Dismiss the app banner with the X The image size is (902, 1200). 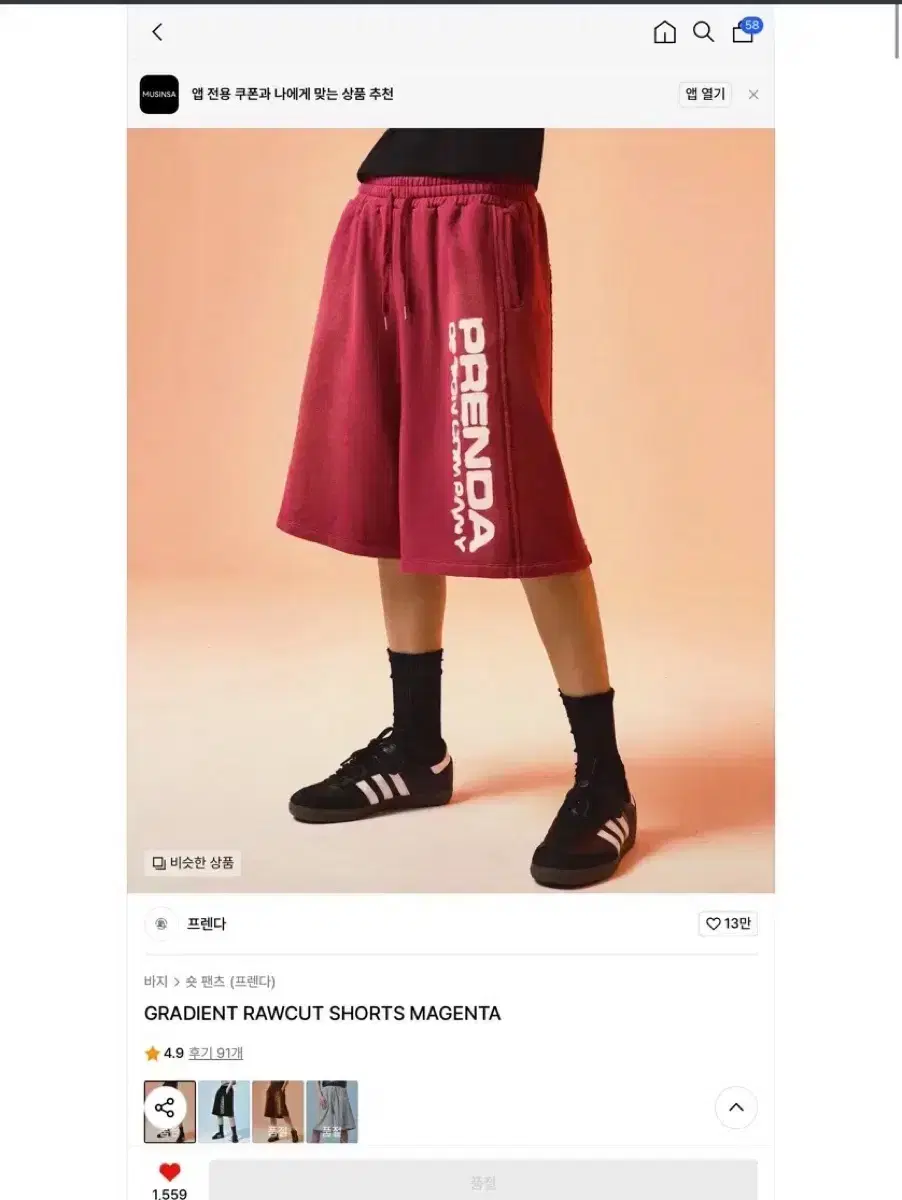[x=753, y=94]
